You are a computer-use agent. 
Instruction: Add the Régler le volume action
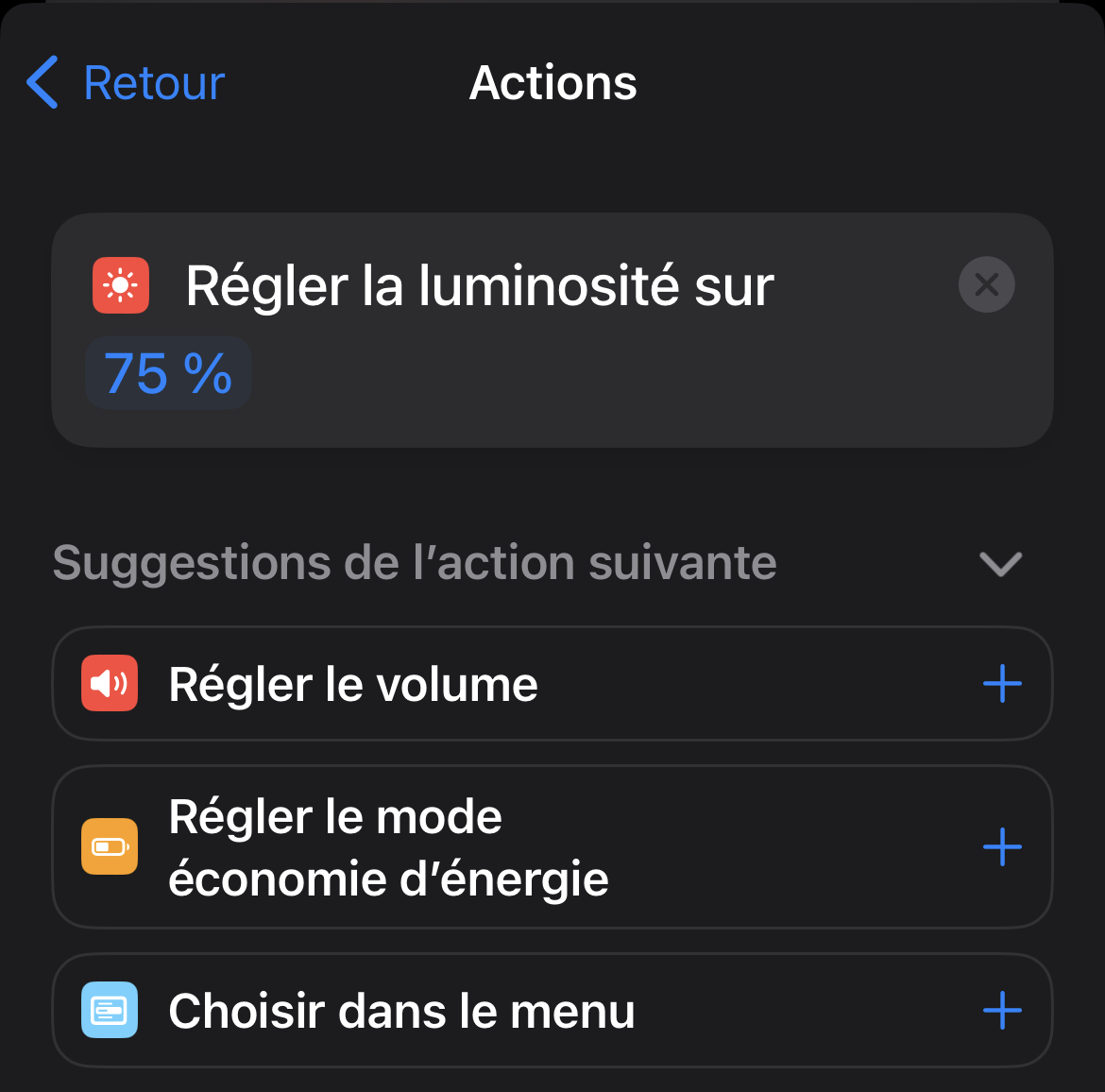[1001, 684]
